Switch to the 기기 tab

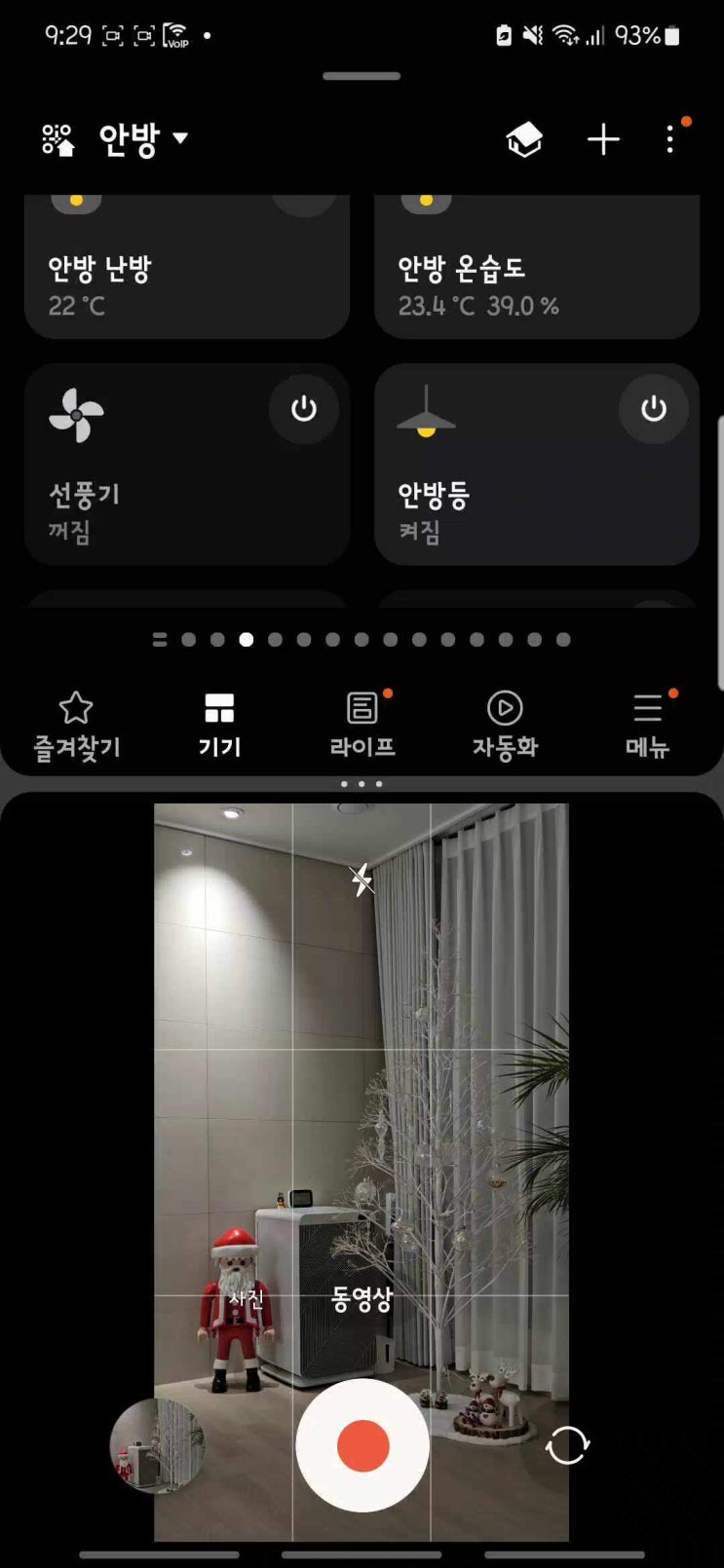click(x=219, y=726)
